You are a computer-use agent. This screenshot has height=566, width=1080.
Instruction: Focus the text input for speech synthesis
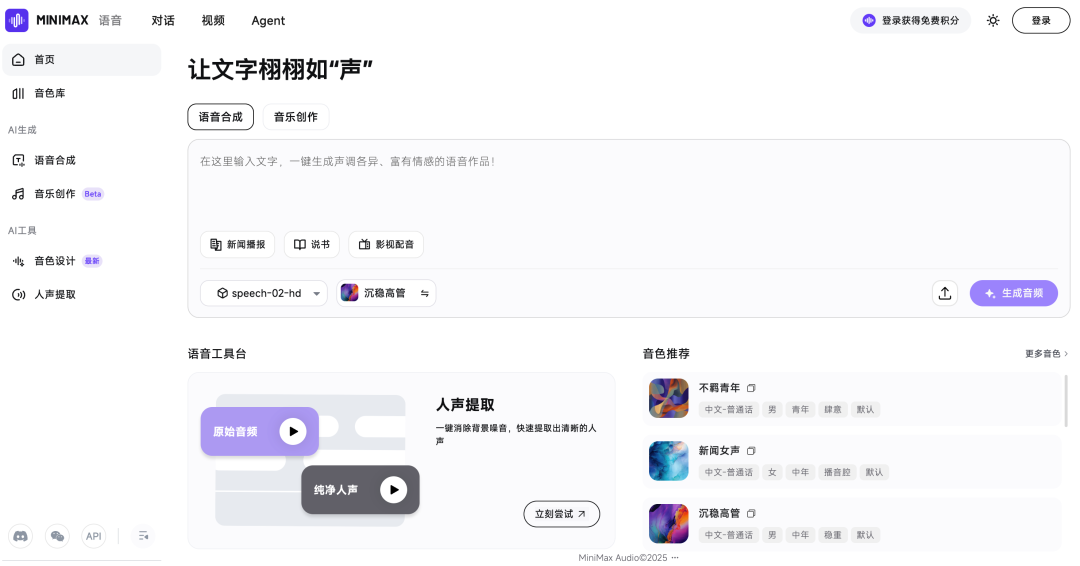point(628,185)
